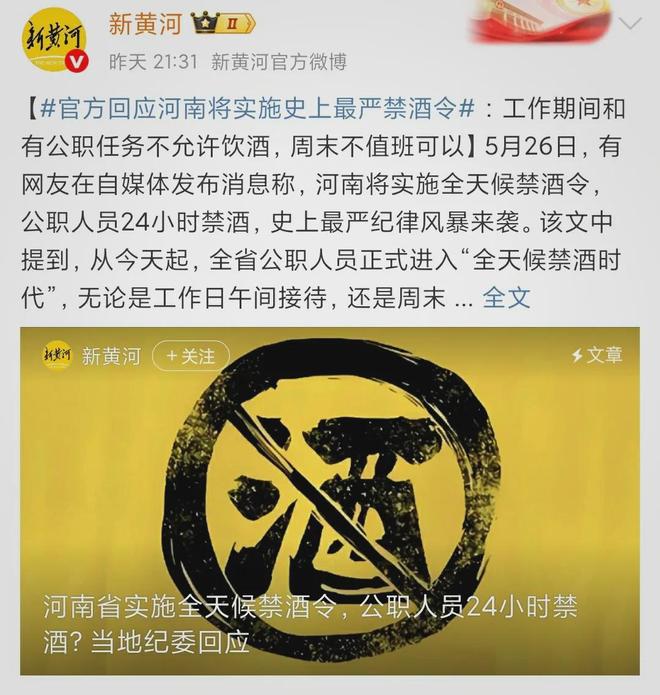The width and height of the screenshot is (660, 695).
Task: Tap 全文 to read the full post
Action: 506,297
